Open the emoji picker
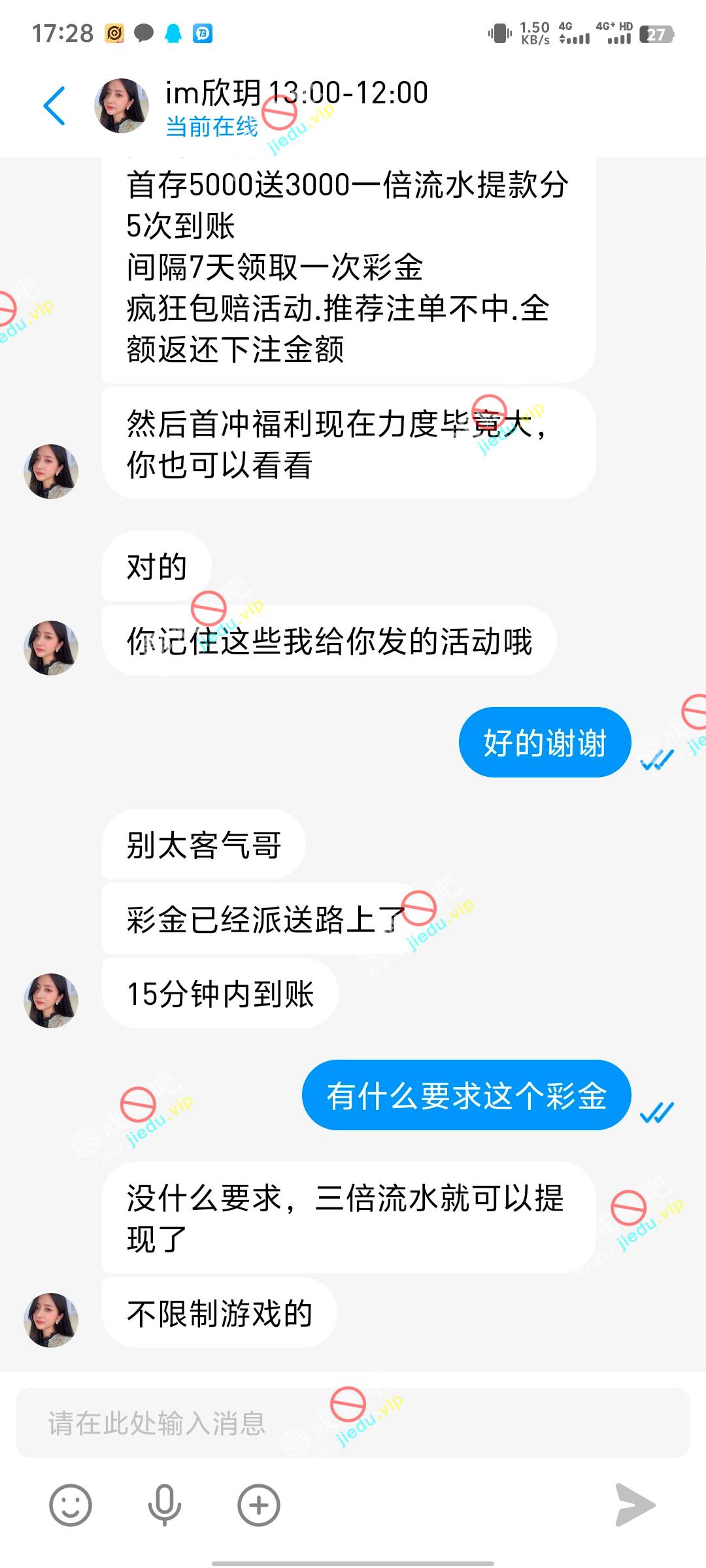Viewport: 706px width, 1568px height. 71,1505
